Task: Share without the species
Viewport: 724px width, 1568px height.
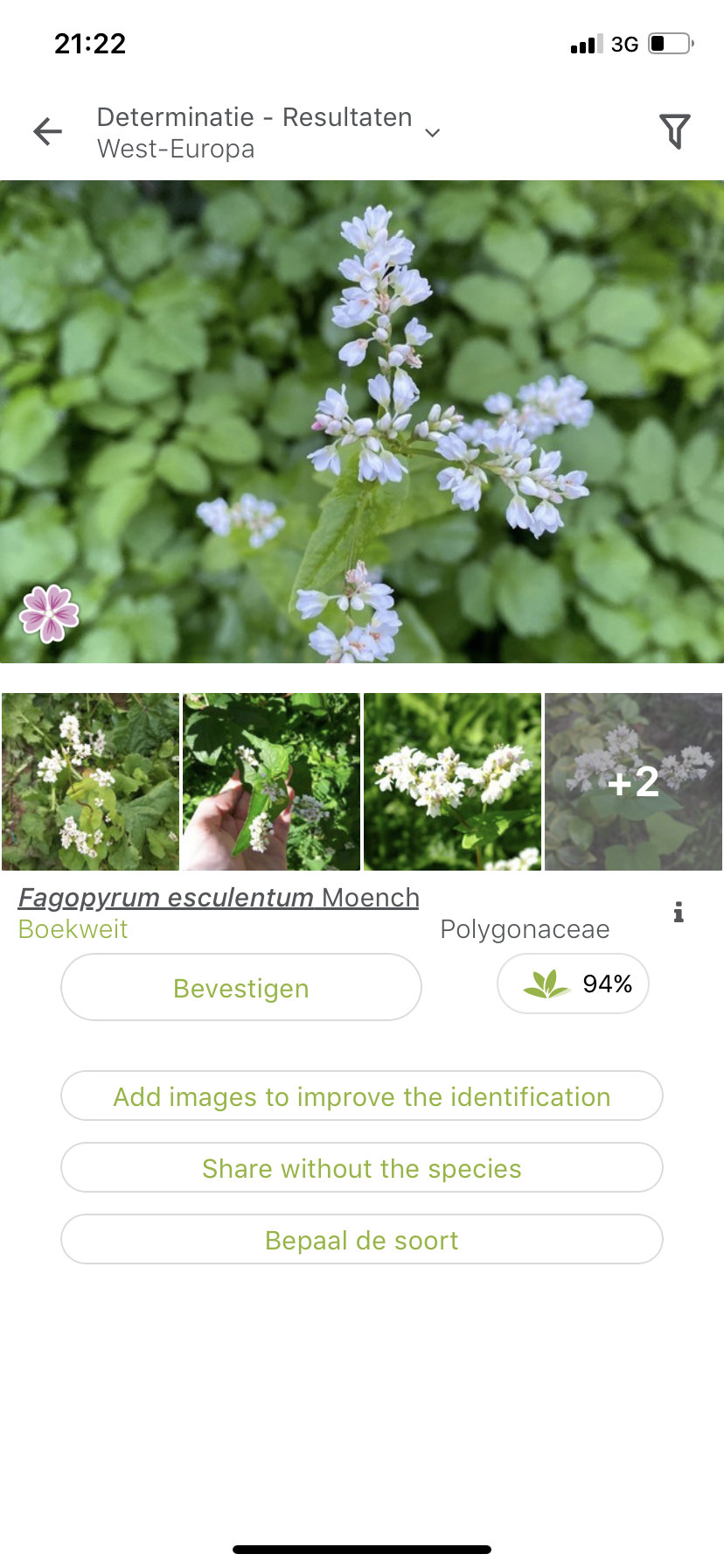Action: pyautogui.click(x=362, y=1168)
